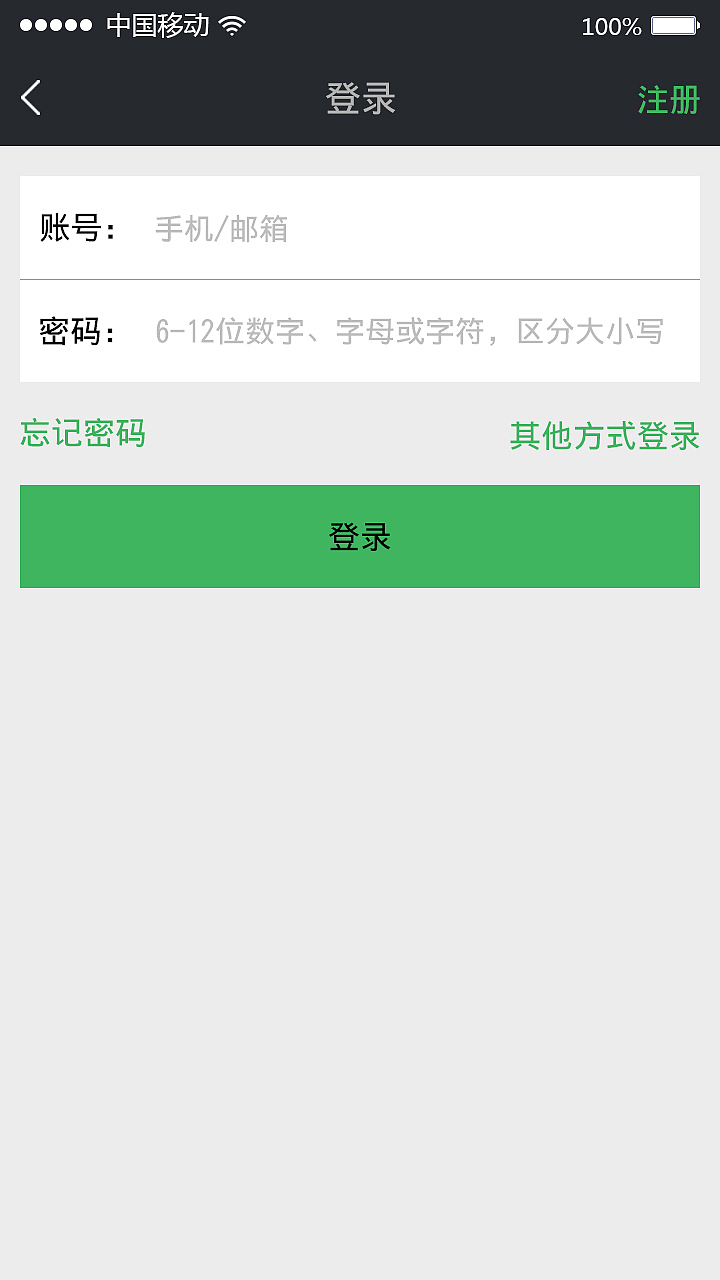The width and height of the screenshot is (720, 1280).
Task: Click the WiFi icon in status bar
Action: click(x=232, y=25)
